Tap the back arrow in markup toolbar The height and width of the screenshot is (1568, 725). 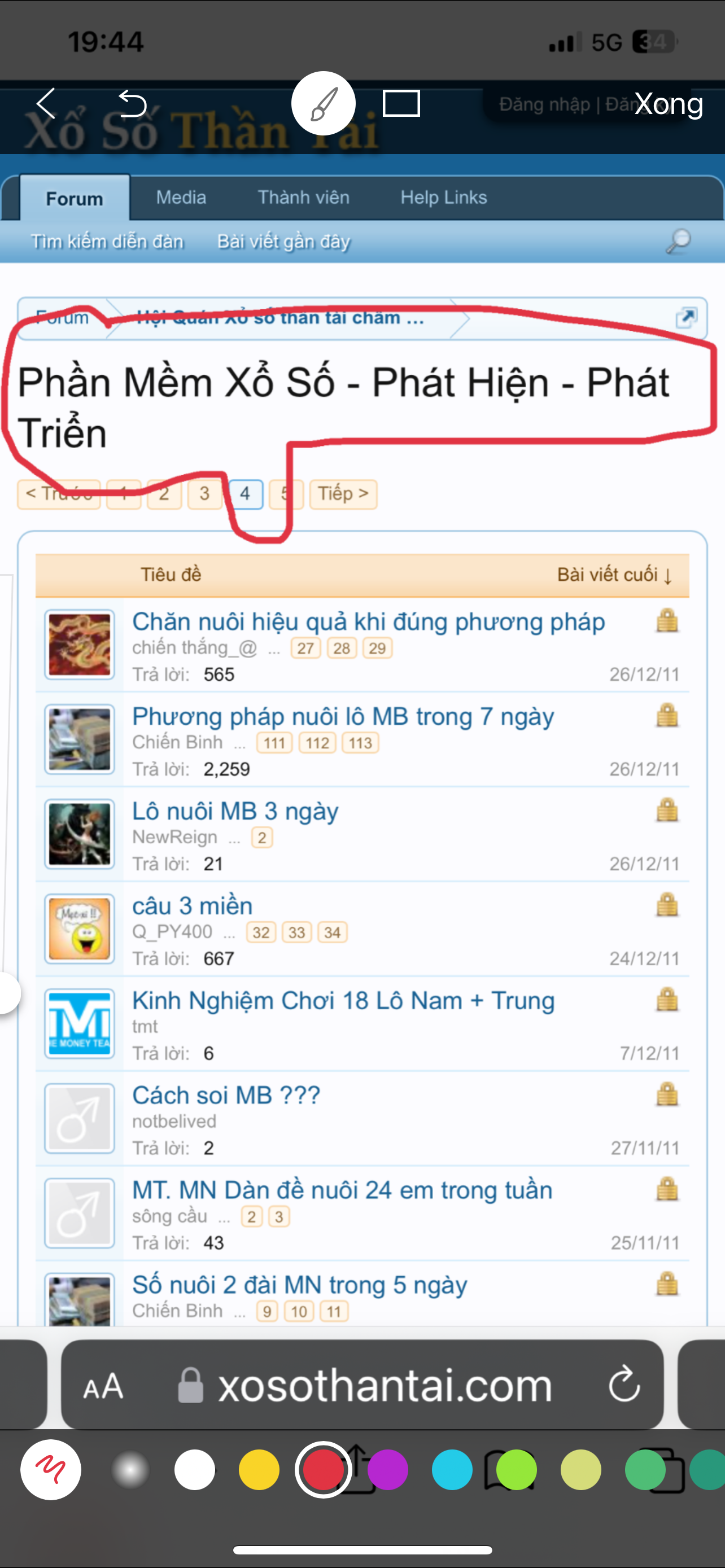coord(47,103)
